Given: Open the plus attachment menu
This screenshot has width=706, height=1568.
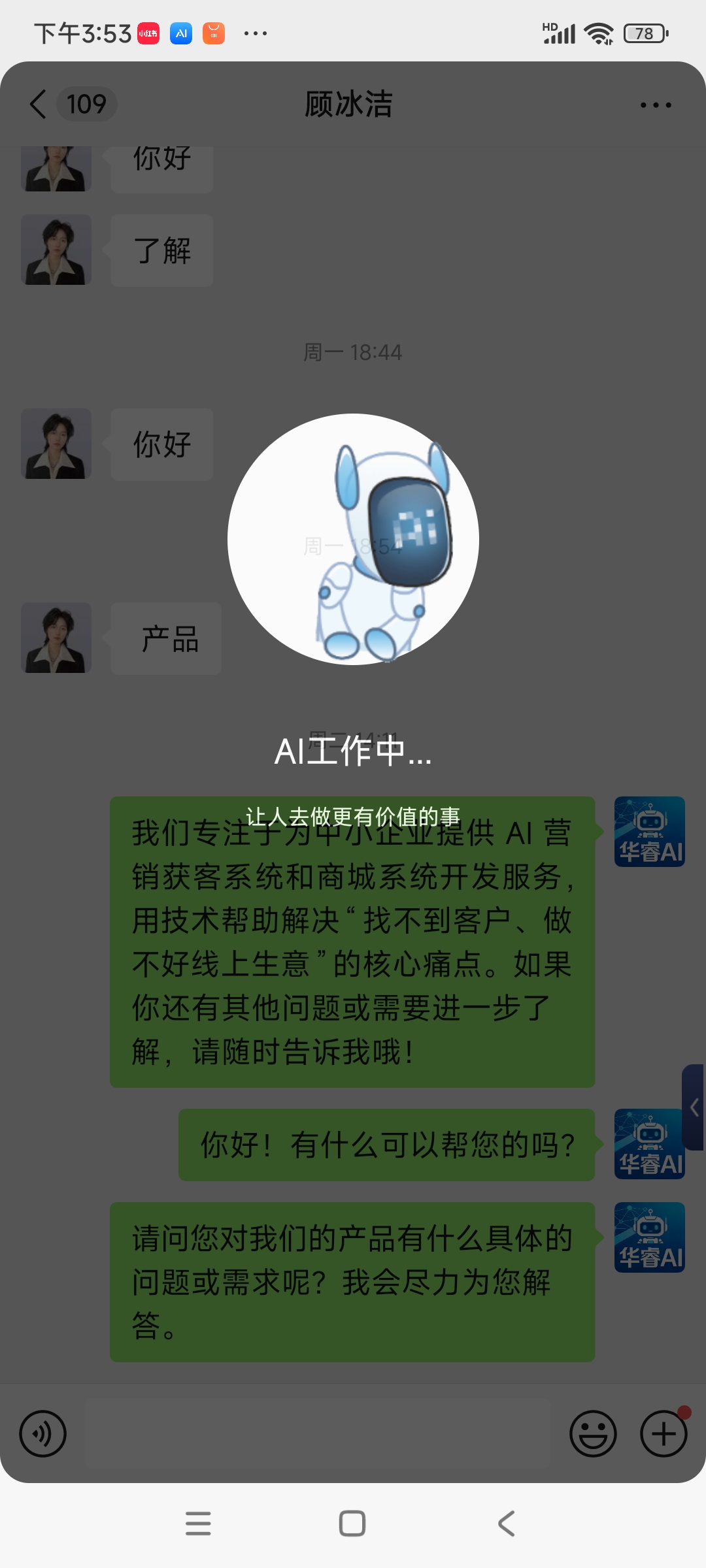Looking at the screenshot, I should pyautogui.click(x=664, y=1434).
